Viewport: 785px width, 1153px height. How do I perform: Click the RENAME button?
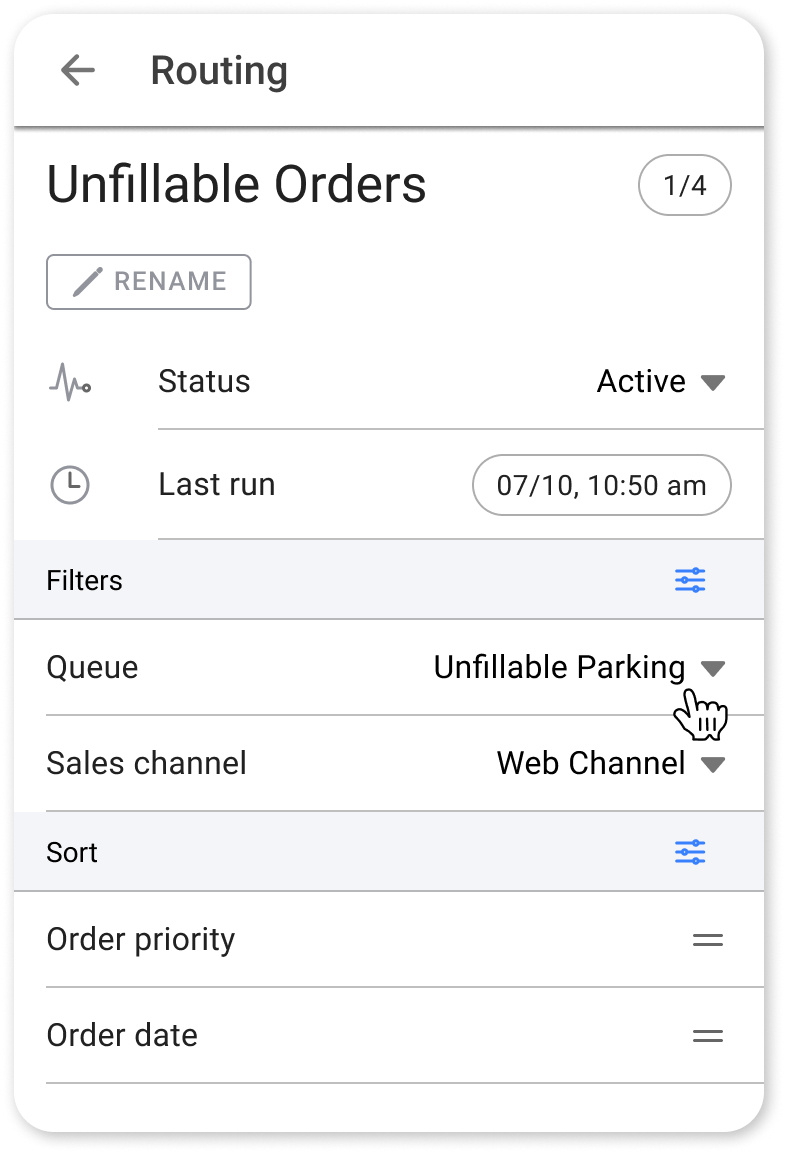pos(148,281)
